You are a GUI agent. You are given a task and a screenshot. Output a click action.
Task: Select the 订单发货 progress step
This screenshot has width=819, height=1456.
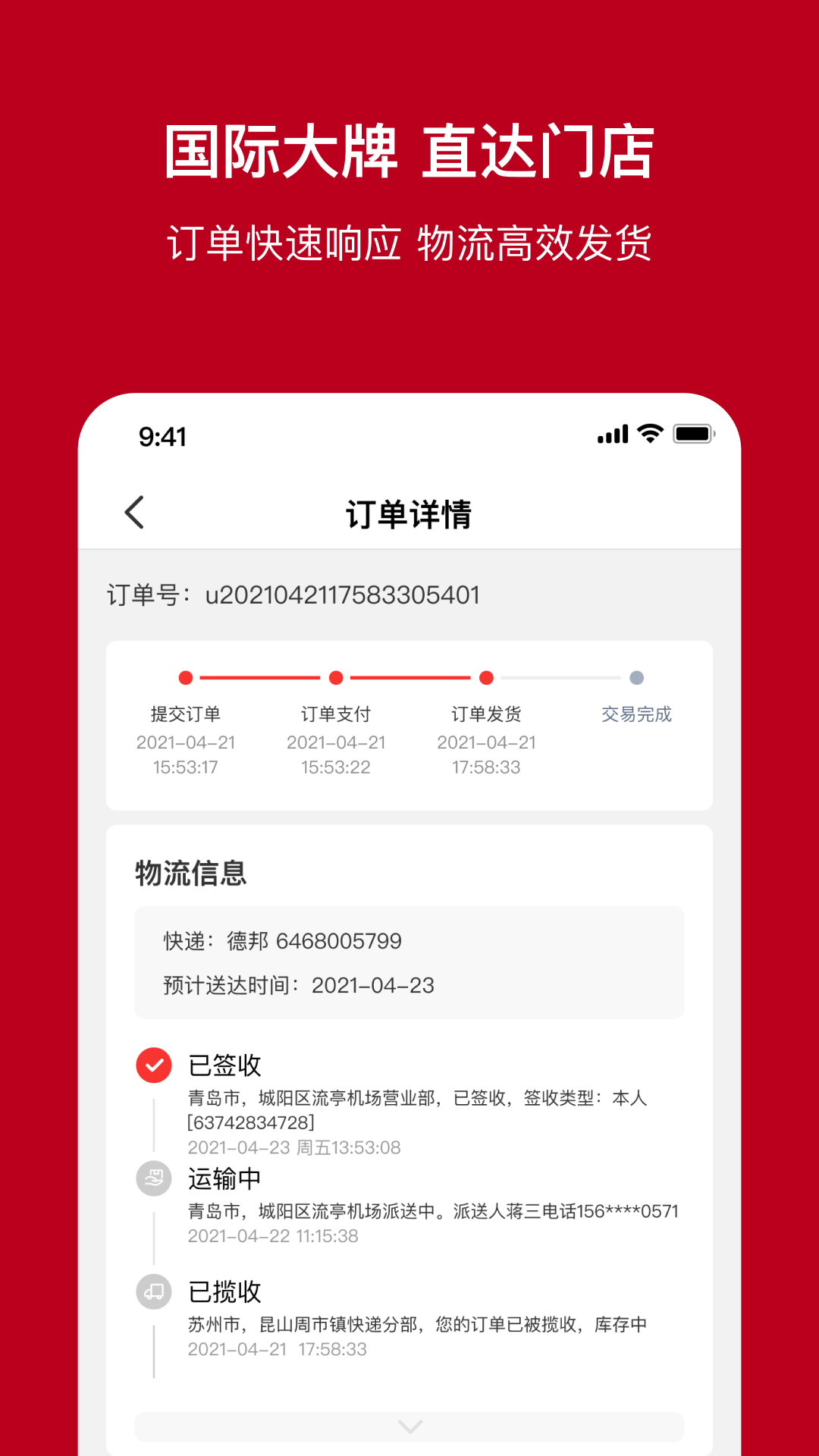486,714
